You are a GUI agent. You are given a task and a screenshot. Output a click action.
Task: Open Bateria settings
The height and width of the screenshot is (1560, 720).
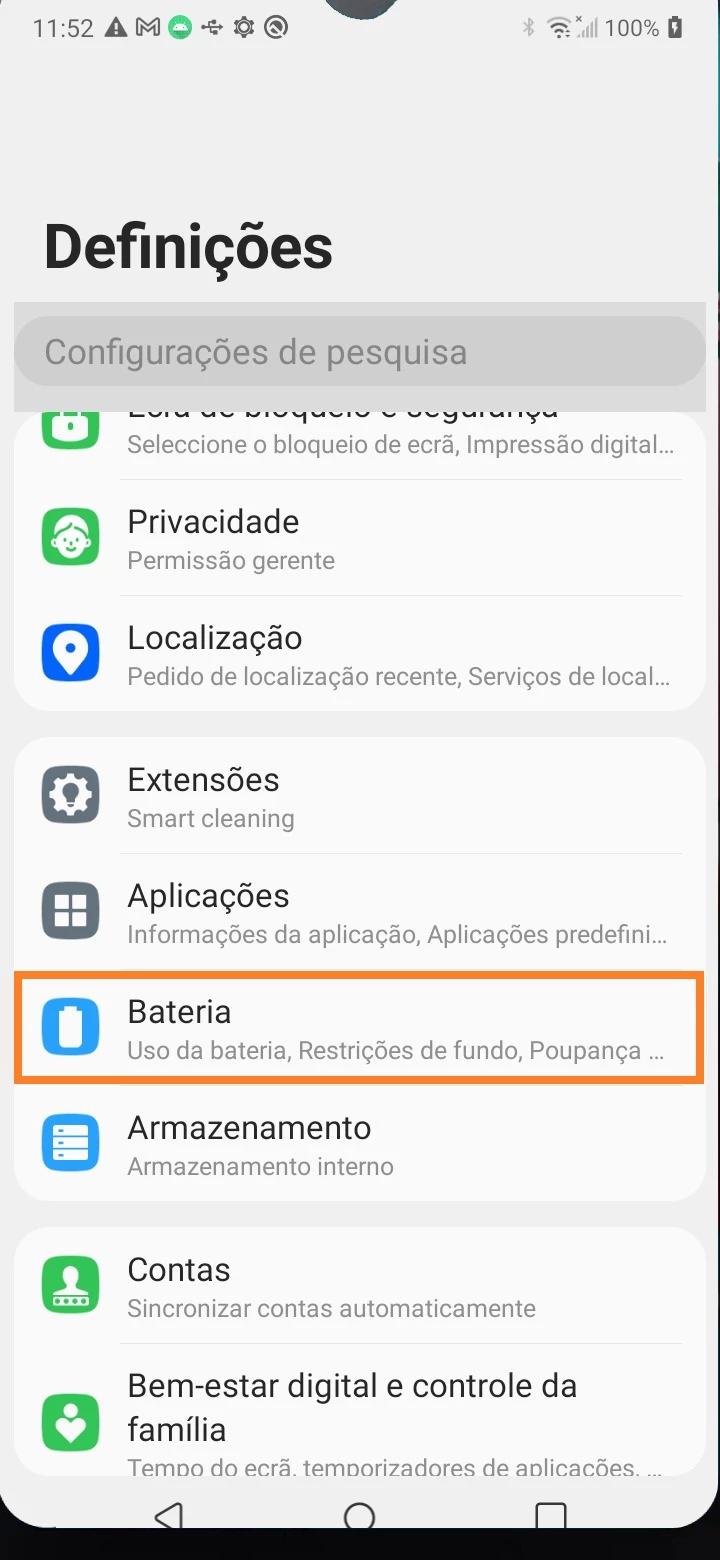click(x=360, y=1028)
